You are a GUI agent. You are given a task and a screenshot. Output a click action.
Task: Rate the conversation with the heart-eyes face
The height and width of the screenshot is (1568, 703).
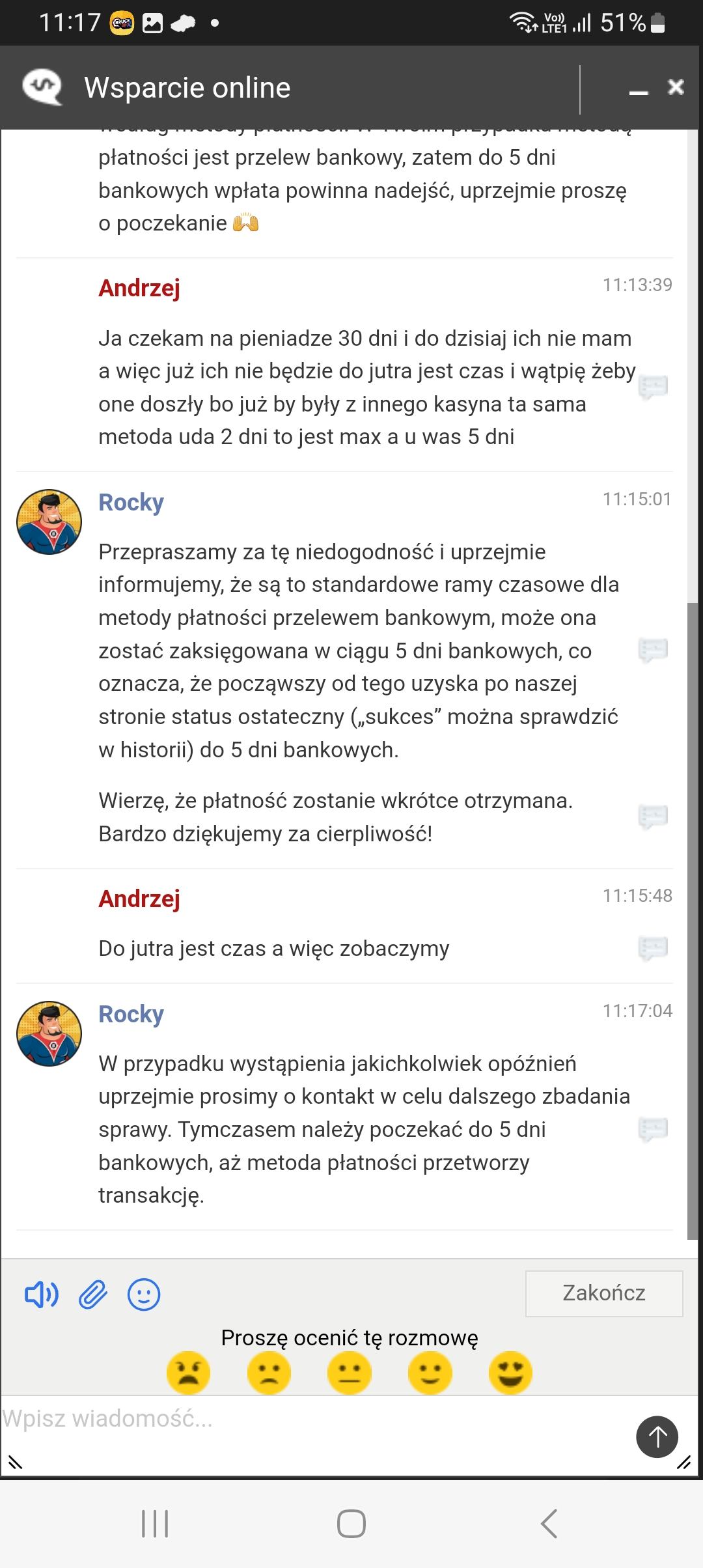510,1373
